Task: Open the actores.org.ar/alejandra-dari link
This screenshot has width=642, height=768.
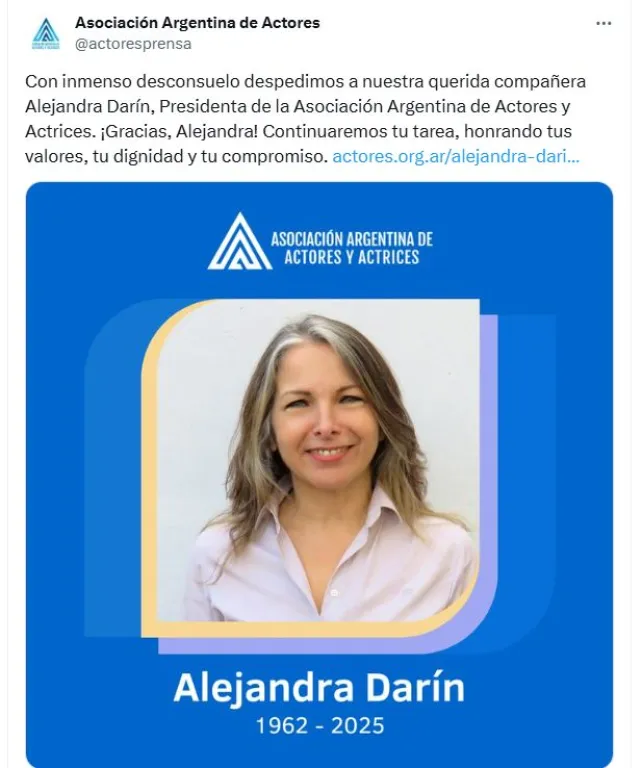Action: coord(455,156)
